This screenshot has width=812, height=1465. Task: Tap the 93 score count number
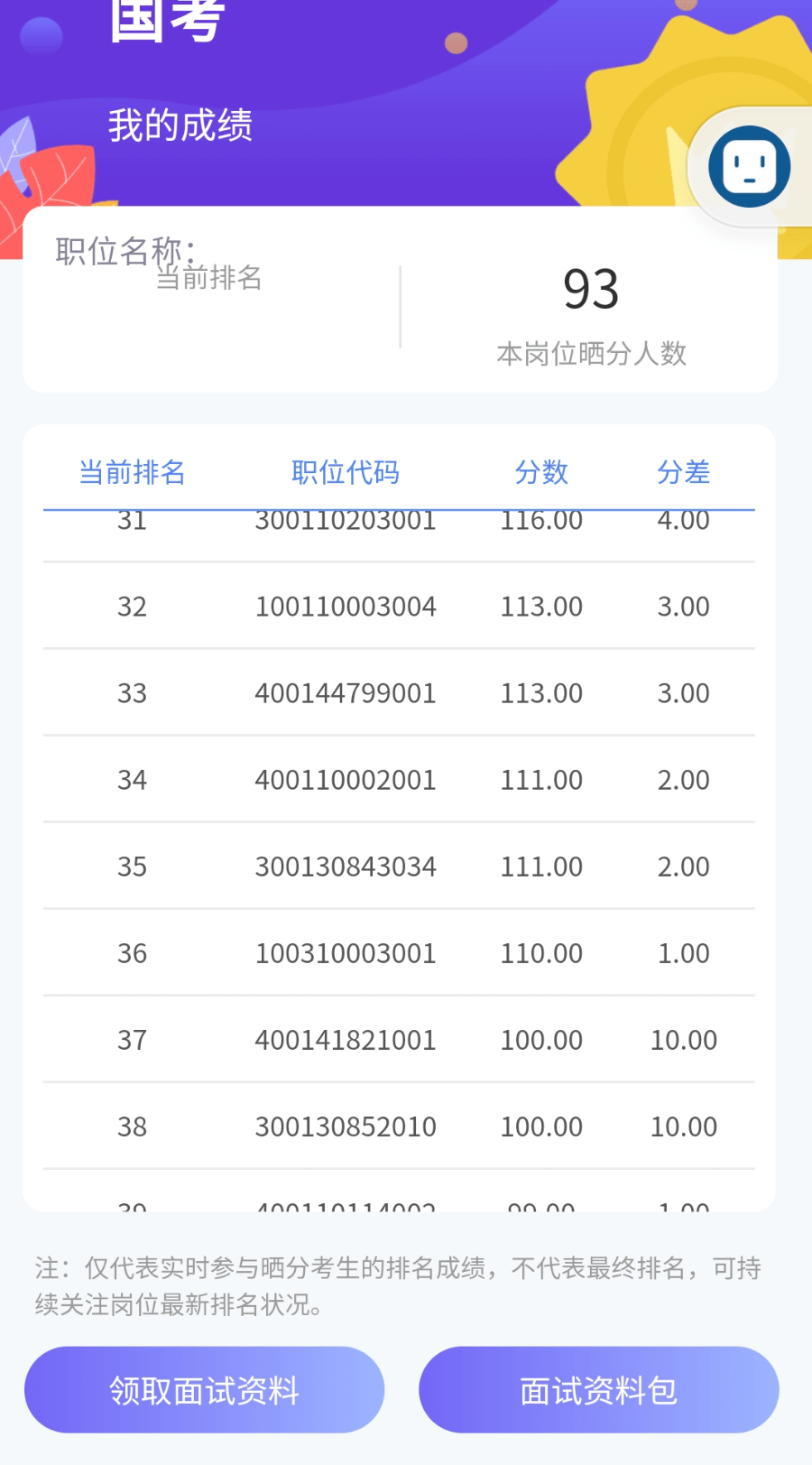click(591, 289)
